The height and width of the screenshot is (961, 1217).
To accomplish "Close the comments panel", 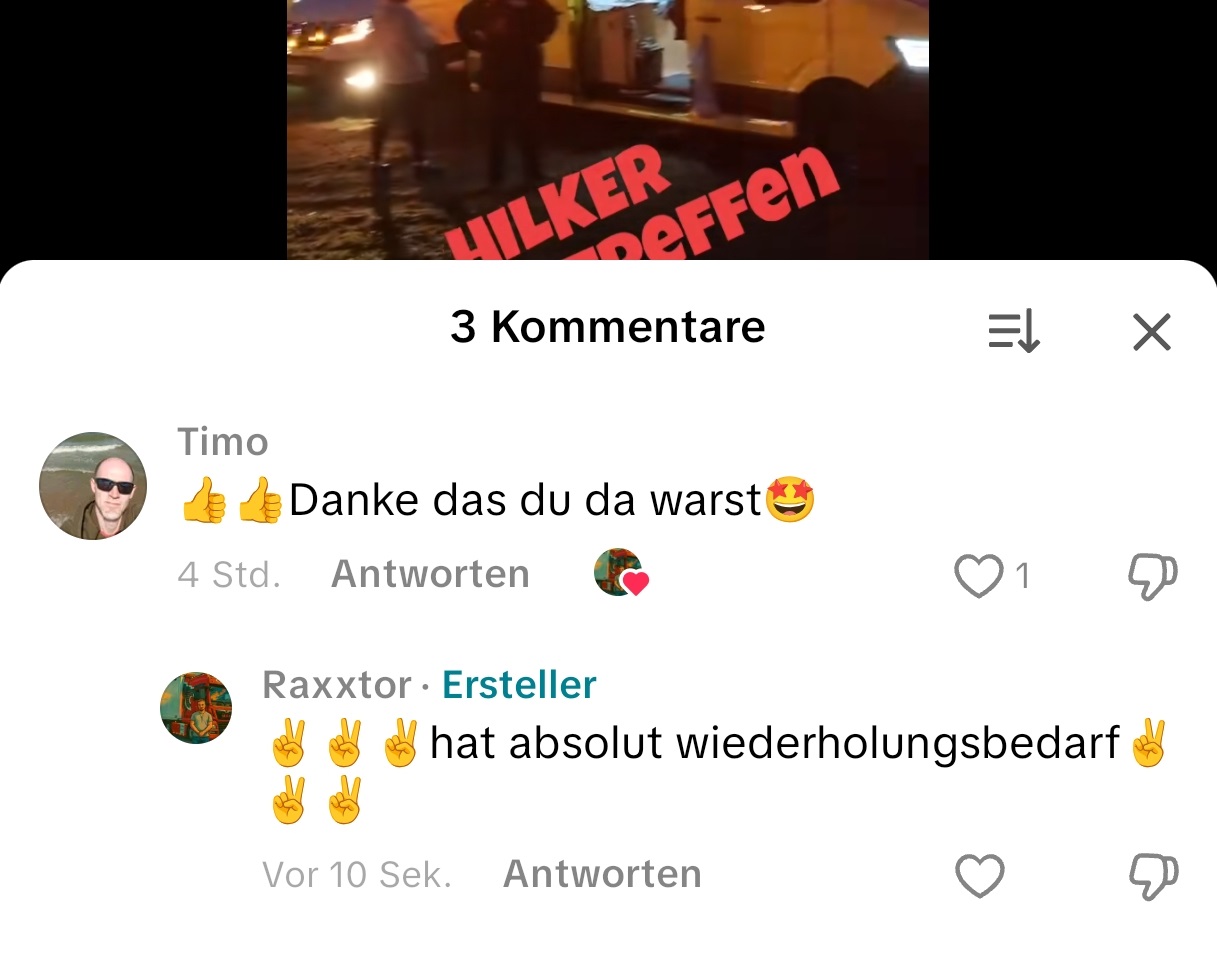I will pos(1151,332).
